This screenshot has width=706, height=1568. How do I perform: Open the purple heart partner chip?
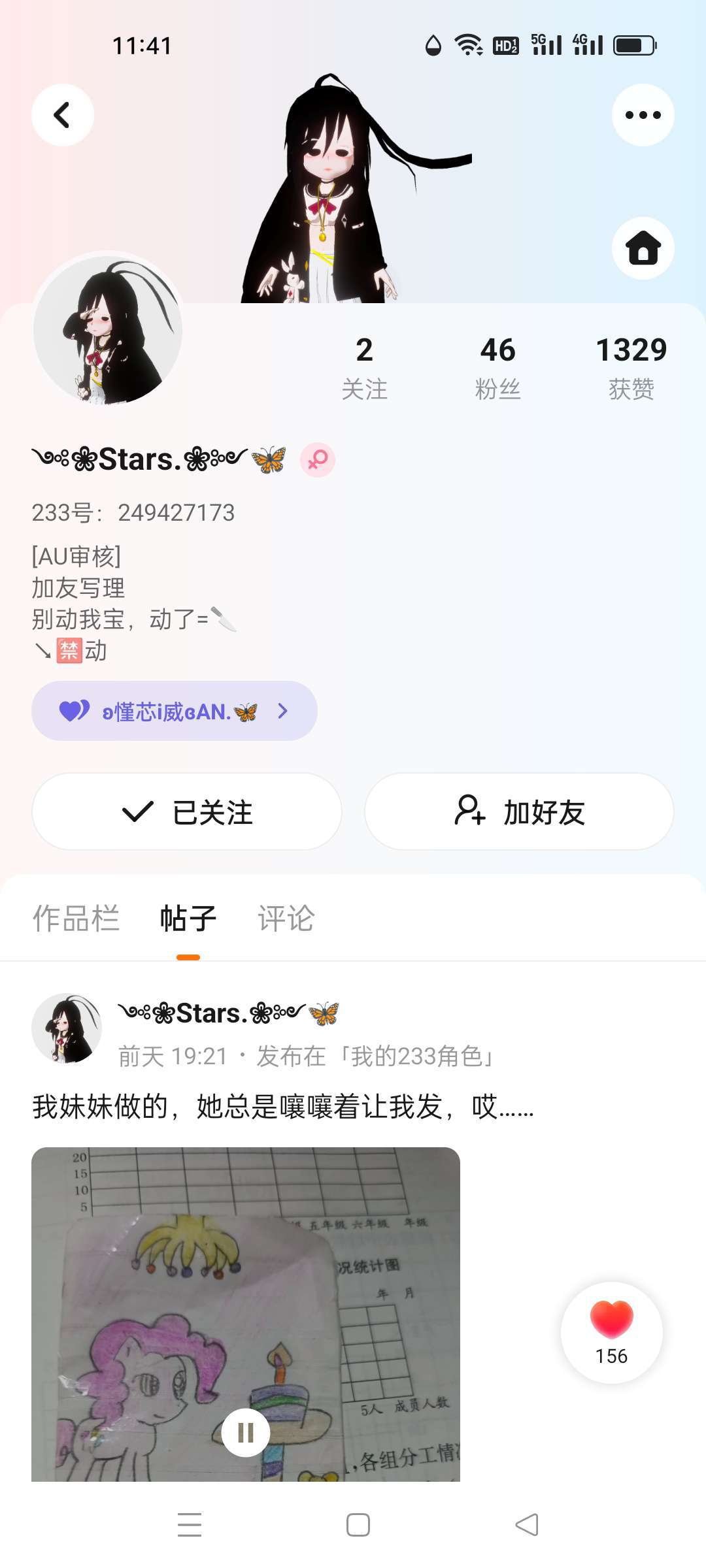(x=174, y=711)
